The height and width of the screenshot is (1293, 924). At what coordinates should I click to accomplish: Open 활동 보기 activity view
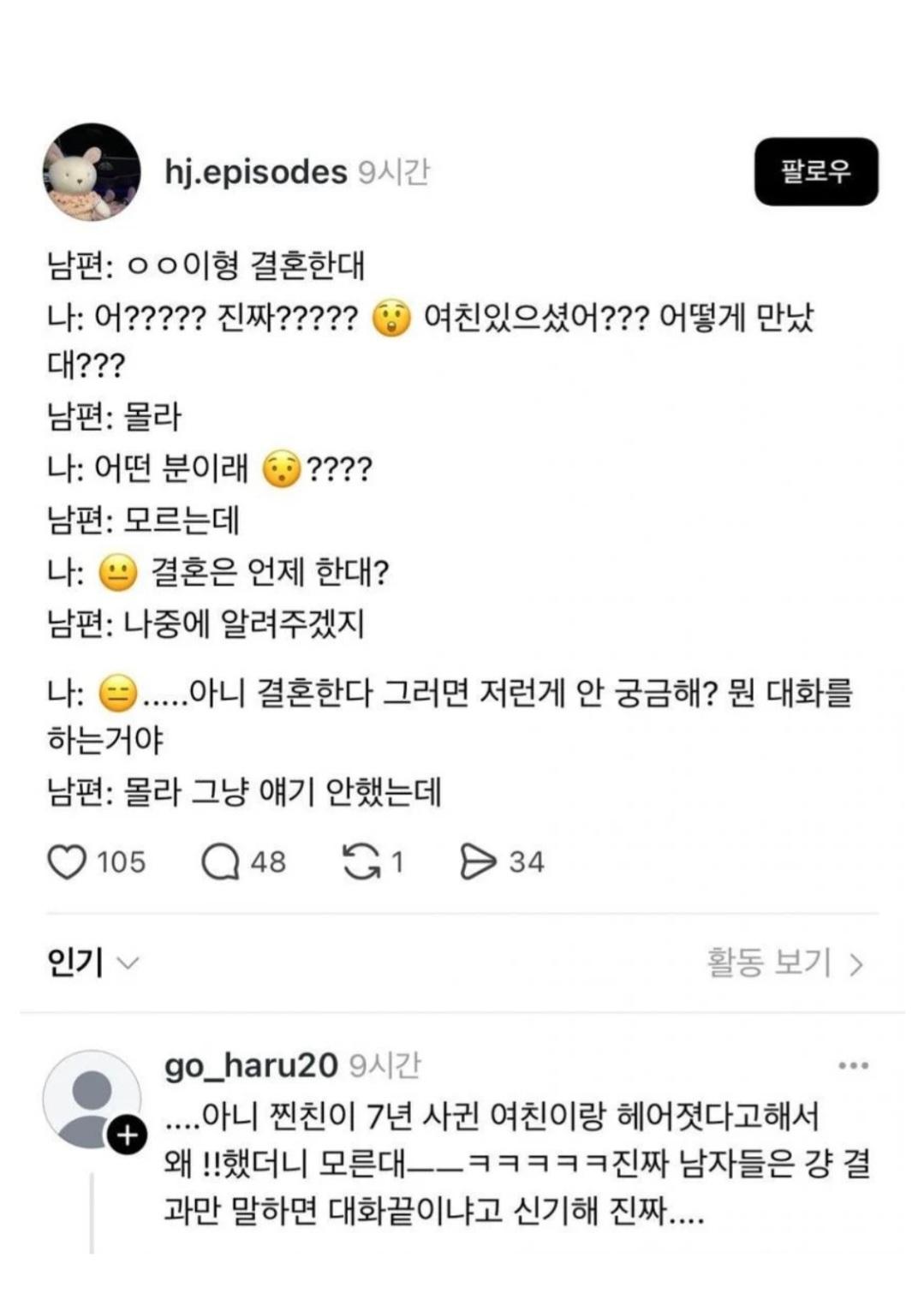(x=784, y=963)
